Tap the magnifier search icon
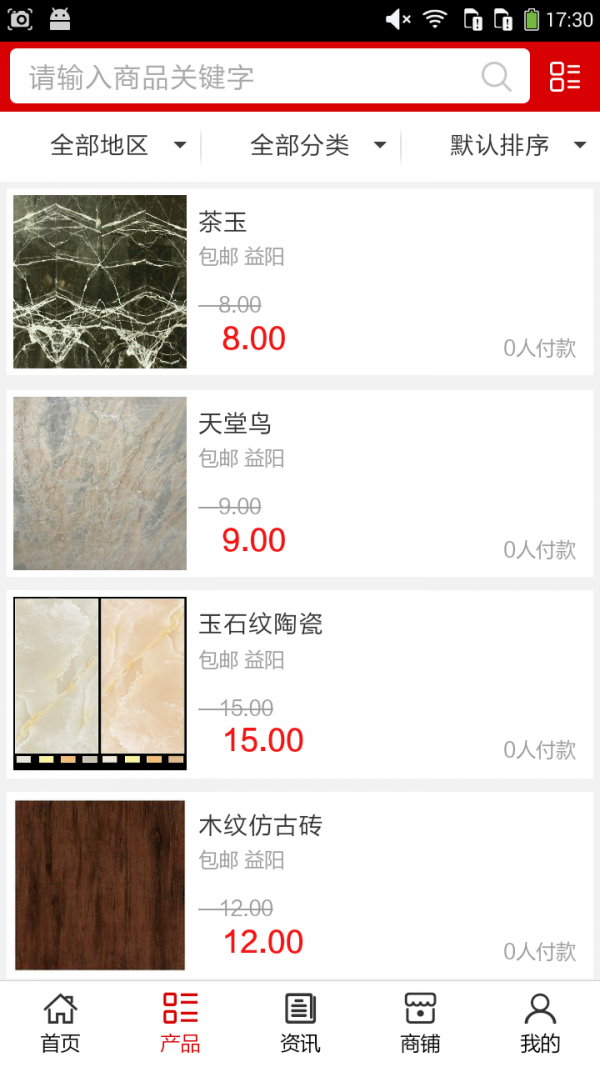This screenshot has width=600, height=1067. point(496,77)
